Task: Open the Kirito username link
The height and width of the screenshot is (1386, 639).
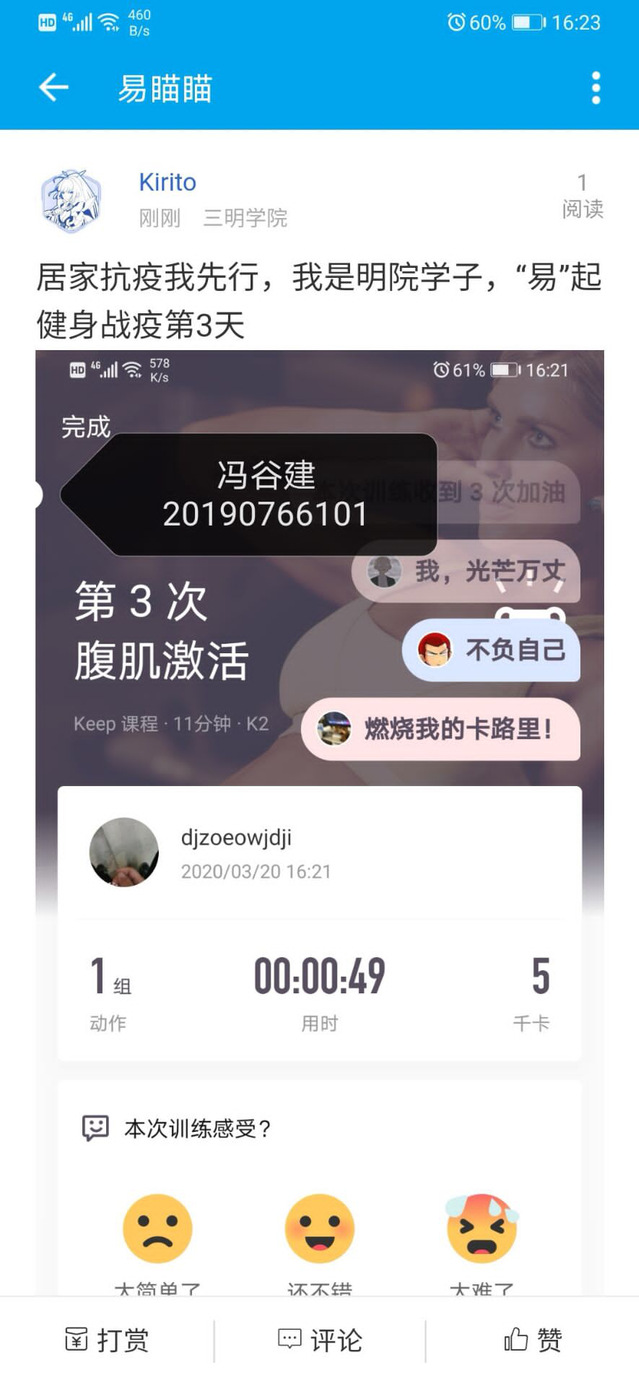Action: coord(167,182)
